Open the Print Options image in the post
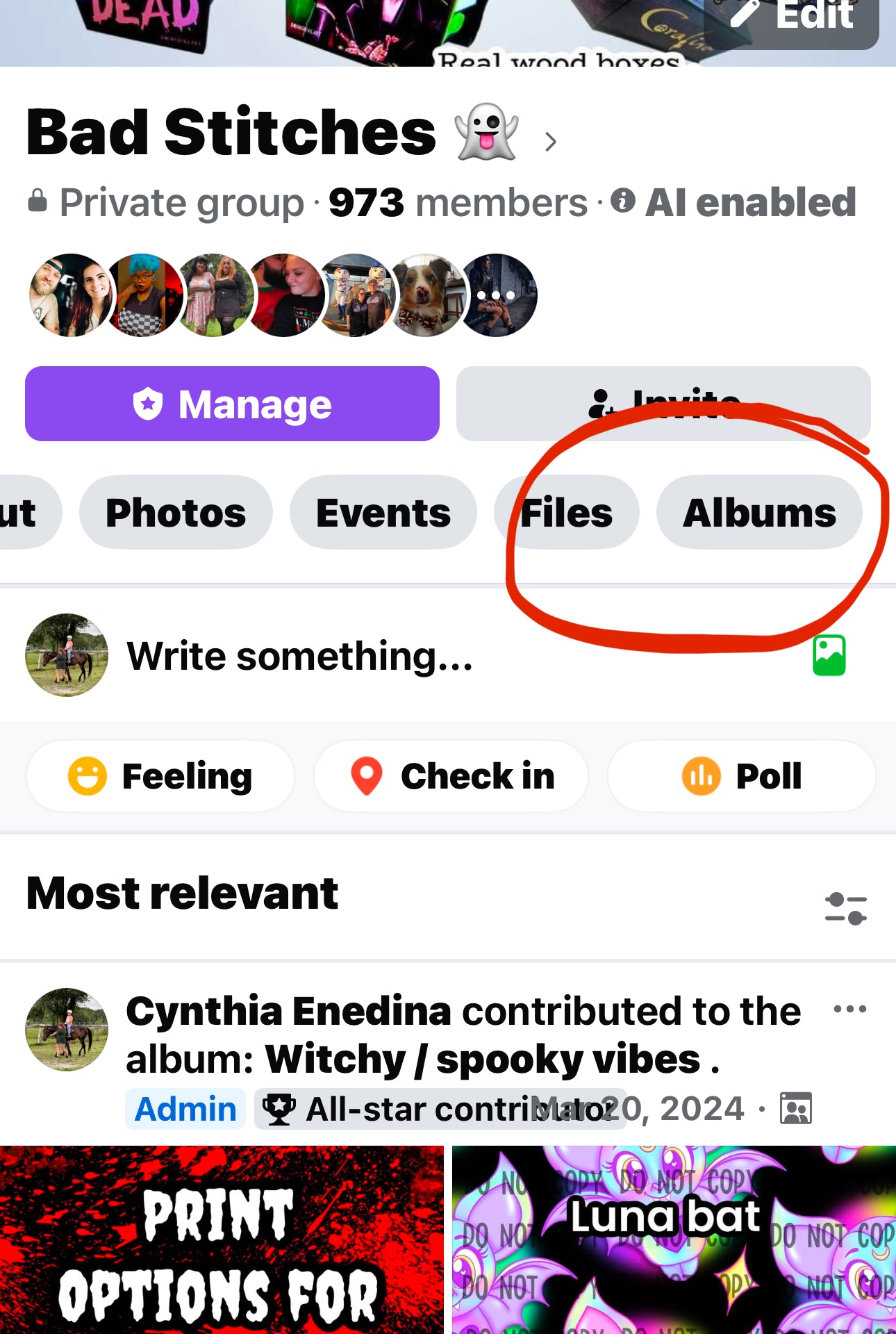This screenshot has width=896, height=1334. click(221, 1240)
